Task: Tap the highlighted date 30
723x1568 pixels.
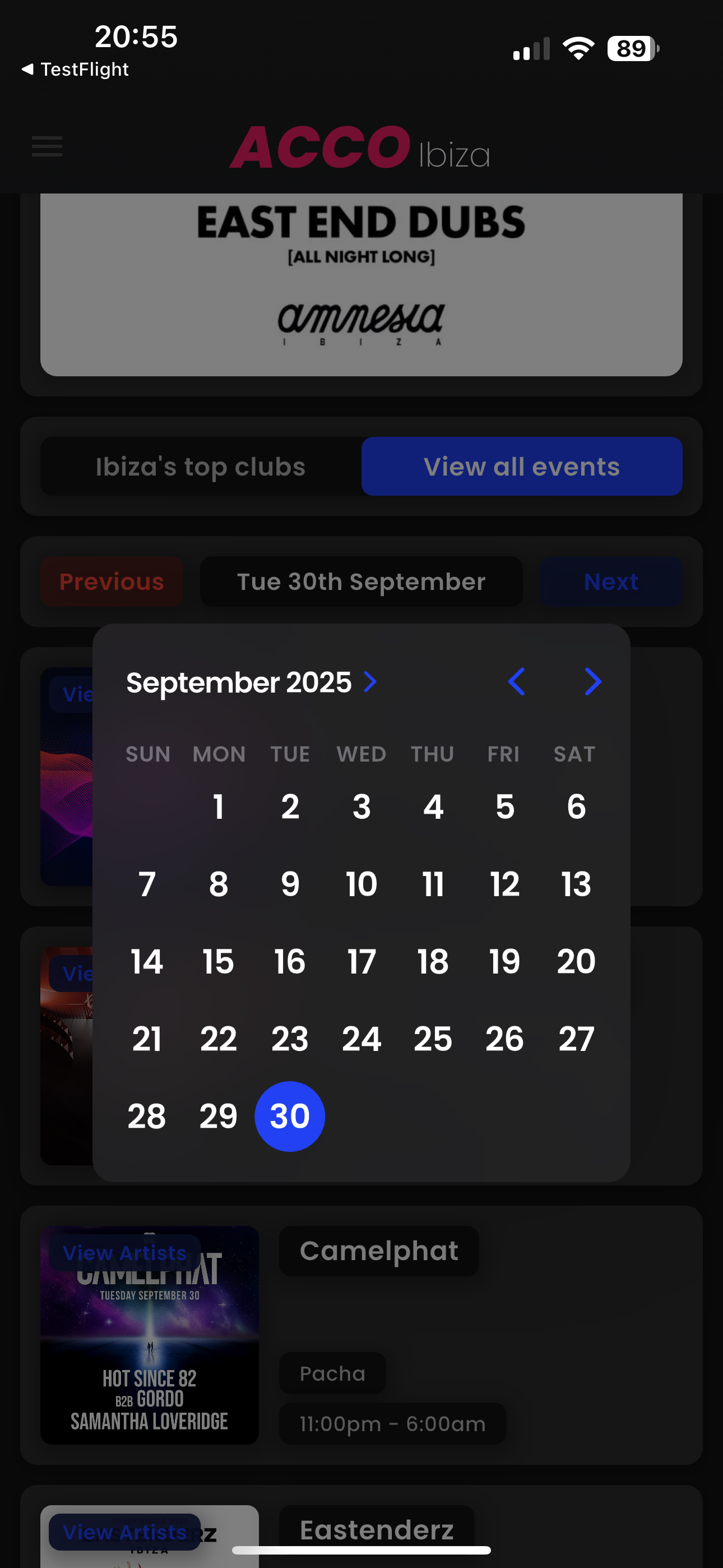Action: pyautogui.click(x=290, y=1116)
